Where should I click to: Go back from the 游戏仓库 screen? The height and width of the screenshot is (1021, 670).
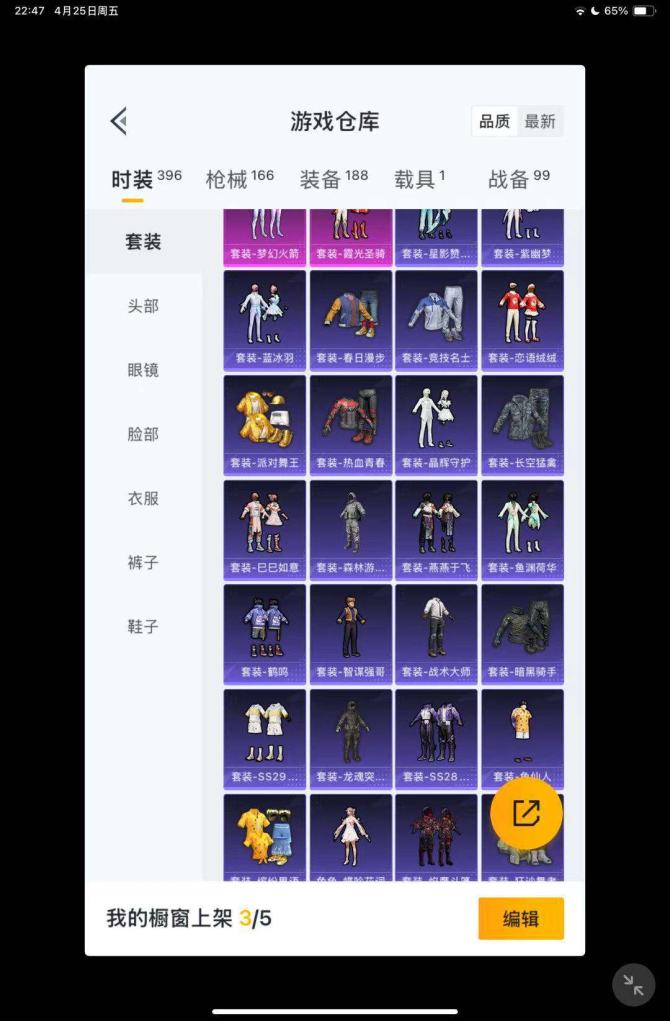point(119,122)
